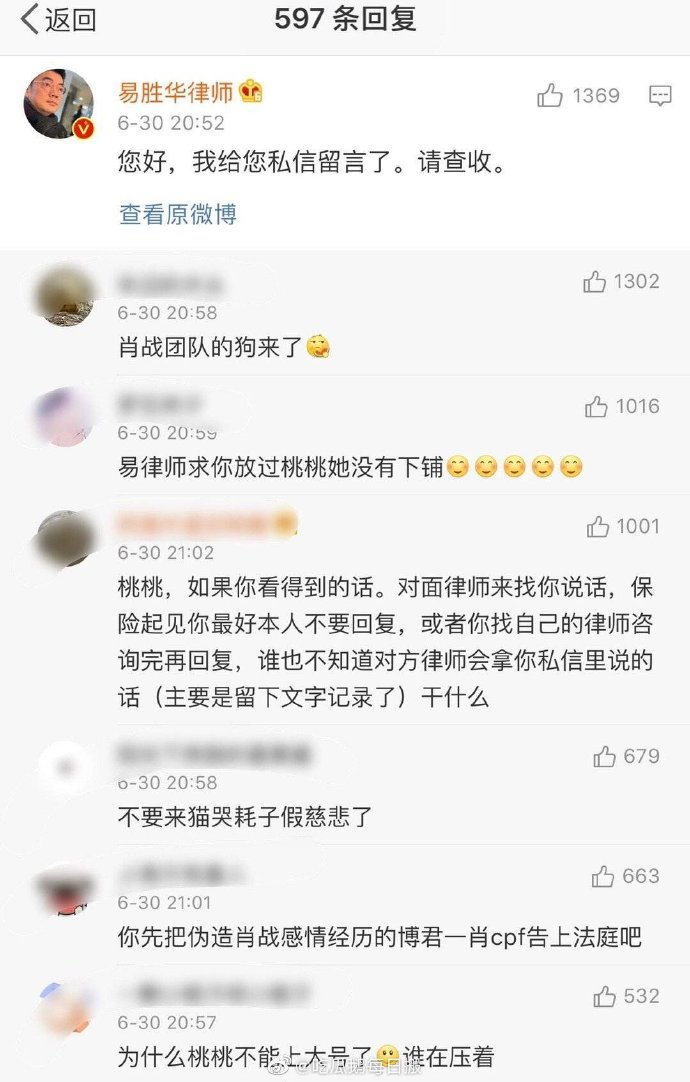Like the reply with 663 likes
Image resolution: width=690 pixels, height=1082 pixels.
coord(603,876)
